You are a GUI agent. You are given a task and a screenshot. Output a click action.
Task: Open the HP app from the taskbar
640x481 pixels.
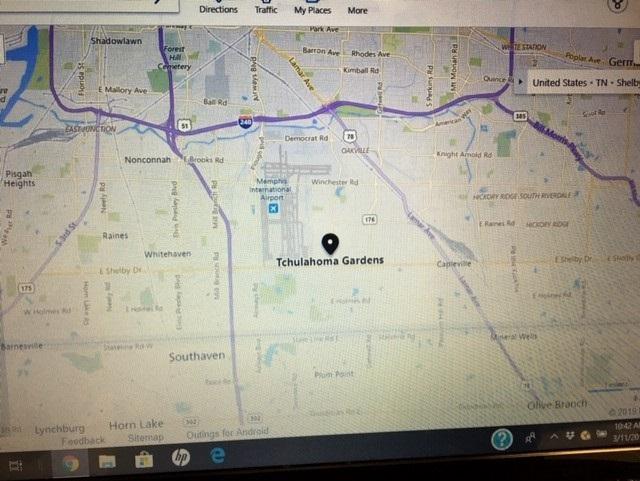pyautogui.click(x=180, y=458)
